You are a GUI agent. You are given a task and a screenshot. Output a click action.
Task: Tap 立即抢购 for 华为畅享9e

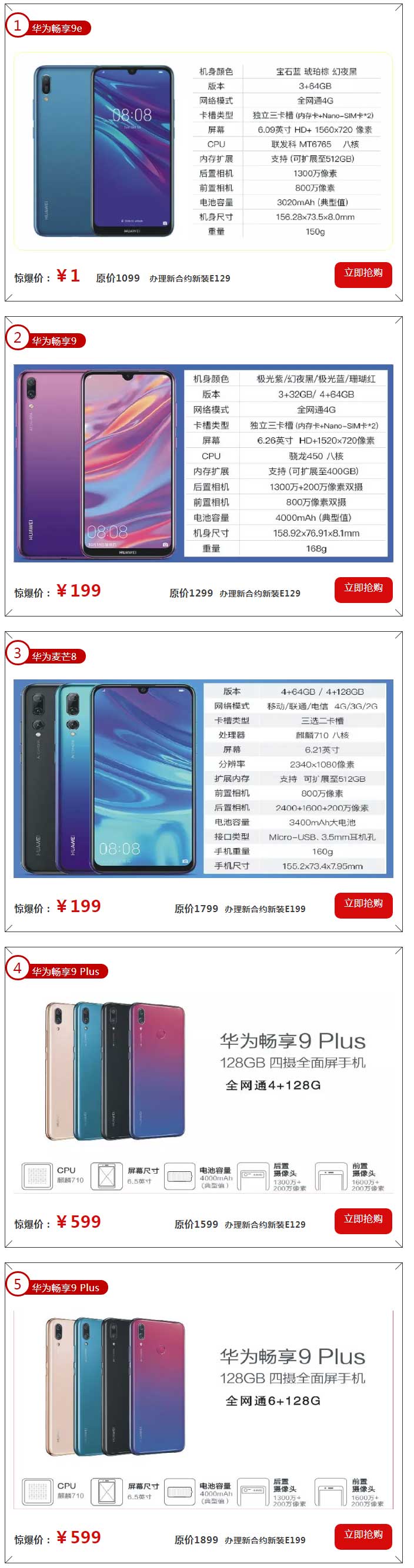(363, 274)
